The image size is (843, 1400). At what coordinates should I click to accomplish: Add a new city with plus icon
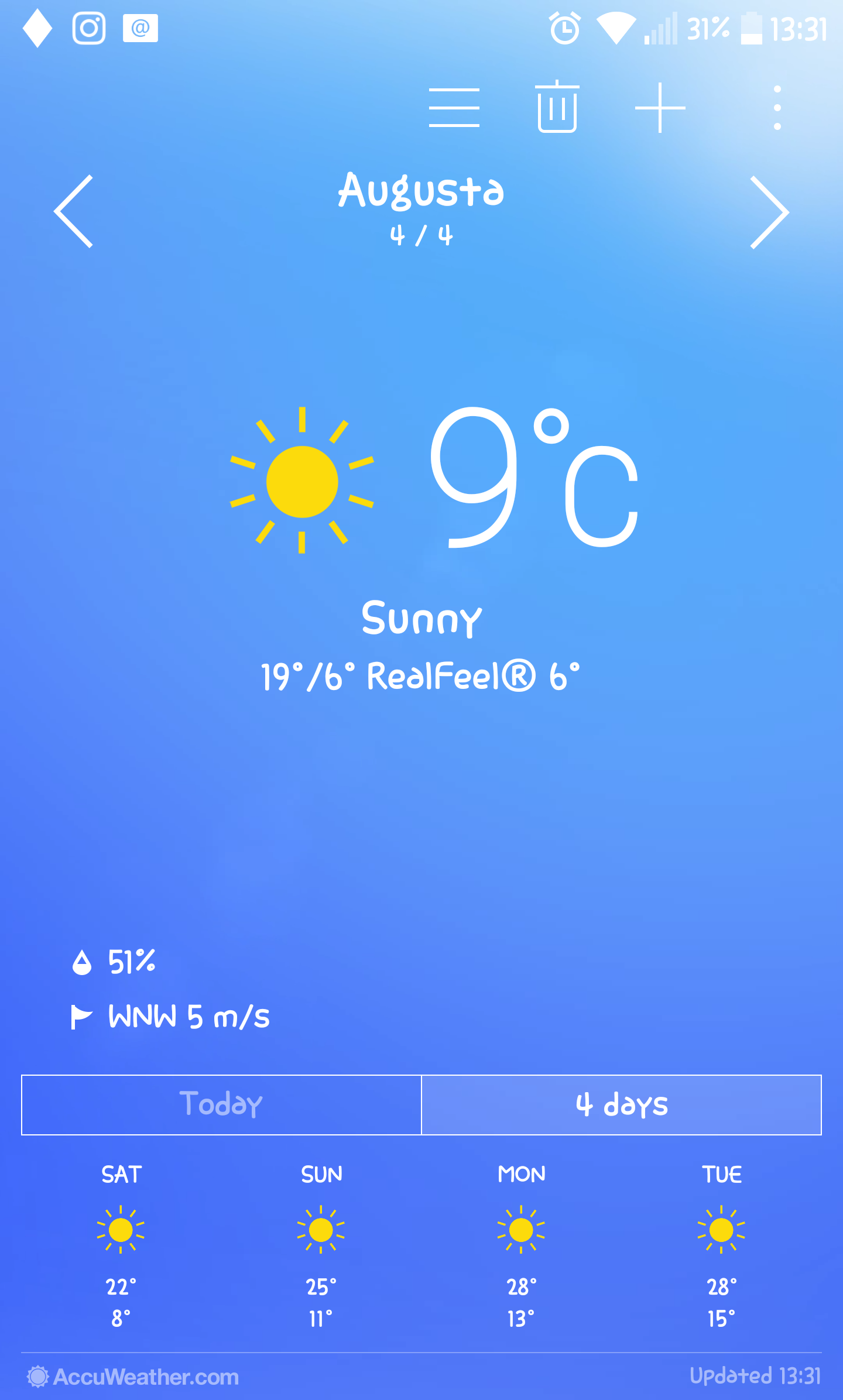click(660, 108)
